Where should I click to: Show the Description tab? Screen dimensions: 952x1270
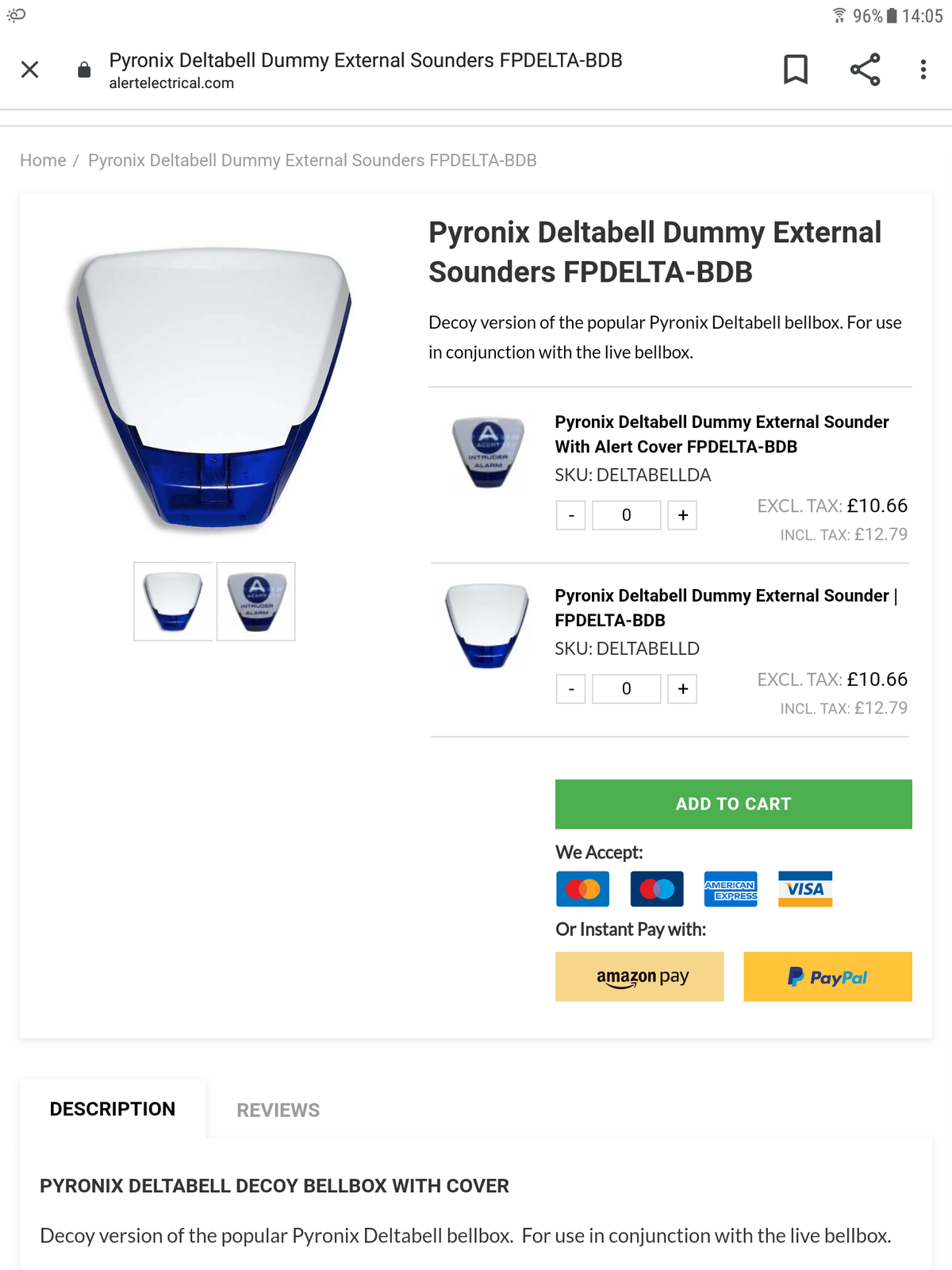(x=113, y=1109)
